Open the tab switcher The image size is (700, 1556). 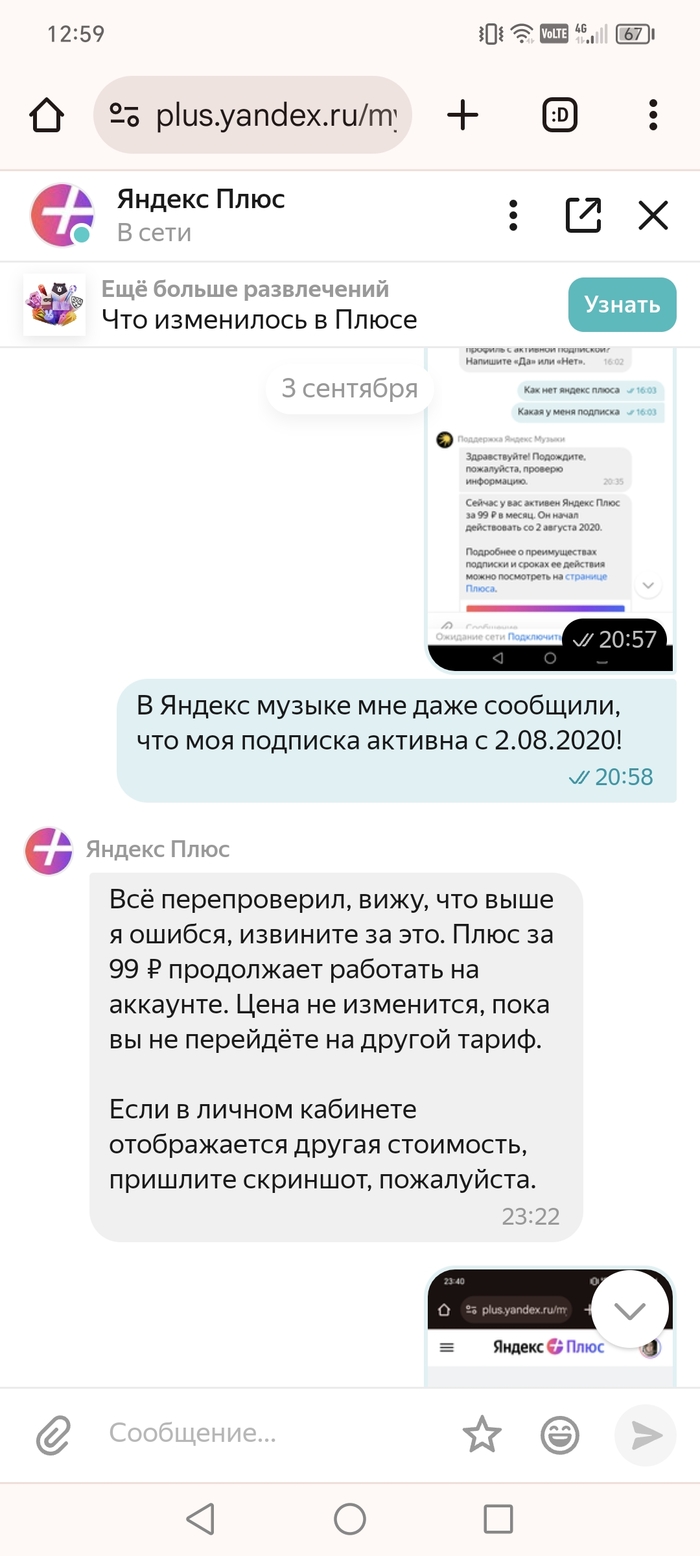coord(560,116)
